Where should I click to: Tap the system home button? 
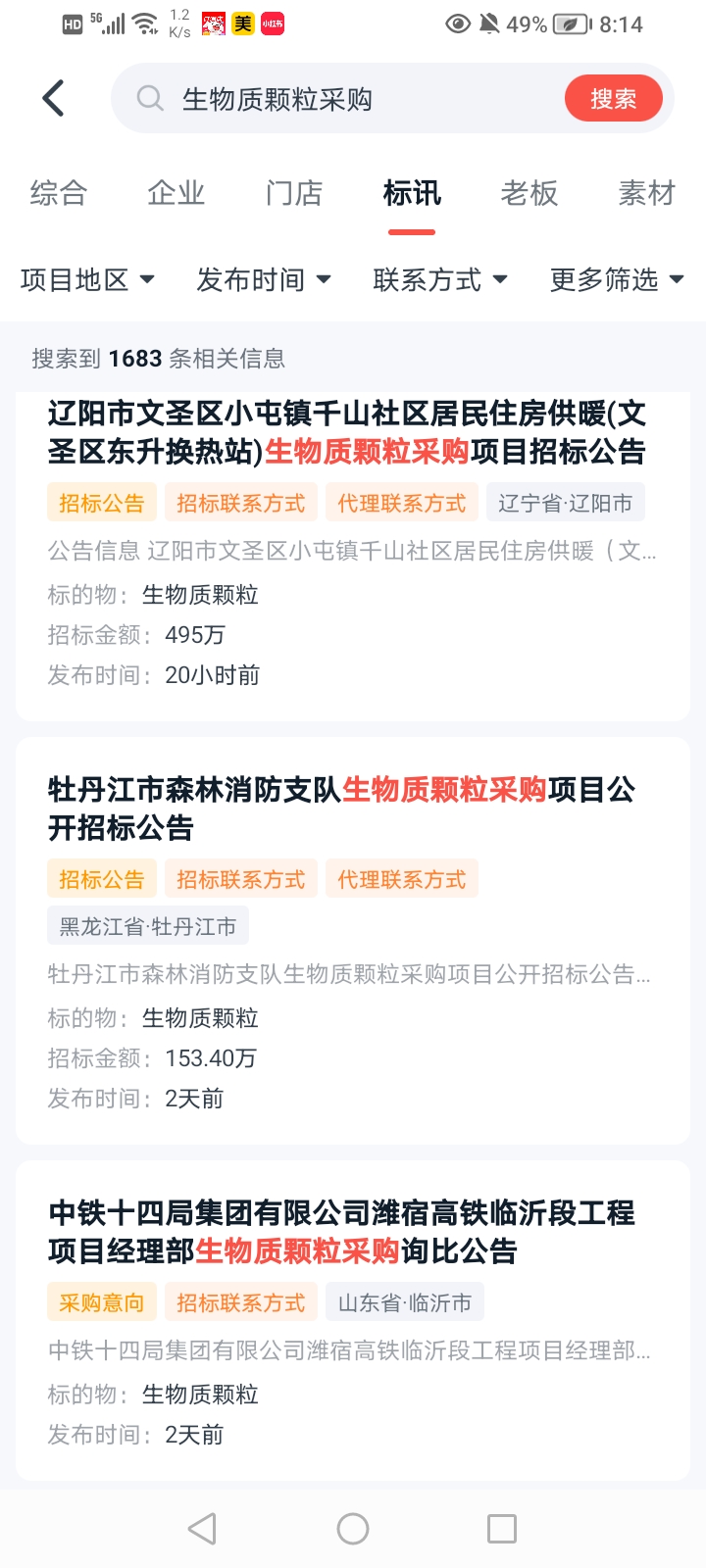(353, 1529)
